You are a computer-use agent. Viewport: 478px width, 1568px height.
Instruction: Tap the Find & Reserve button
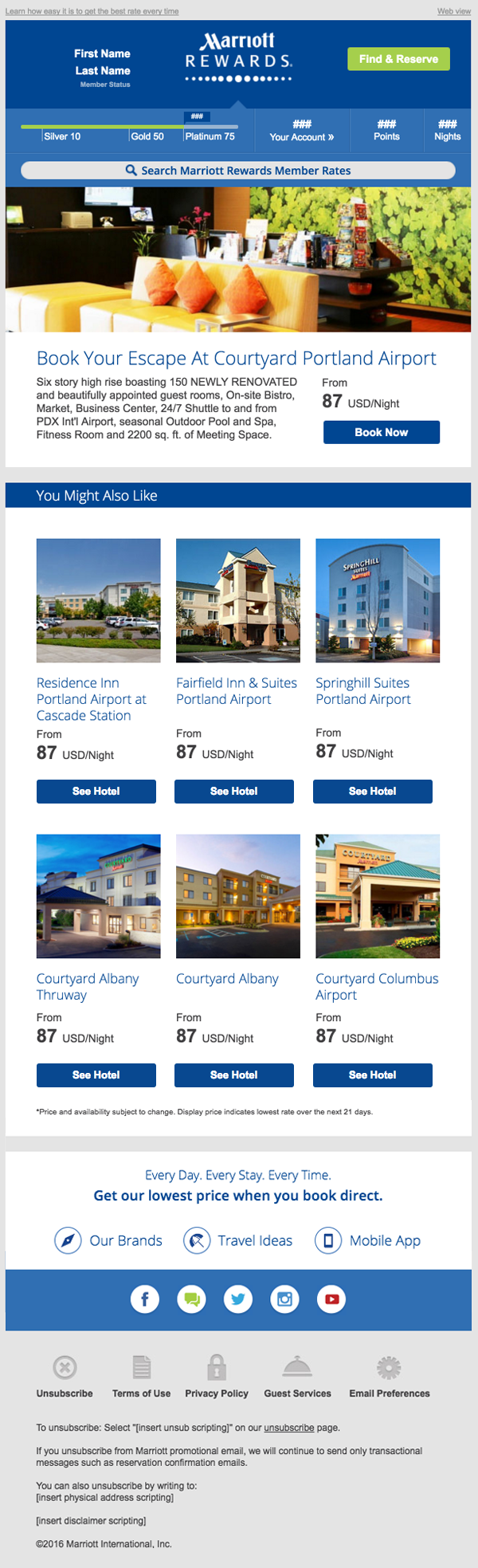coord(398,59)
